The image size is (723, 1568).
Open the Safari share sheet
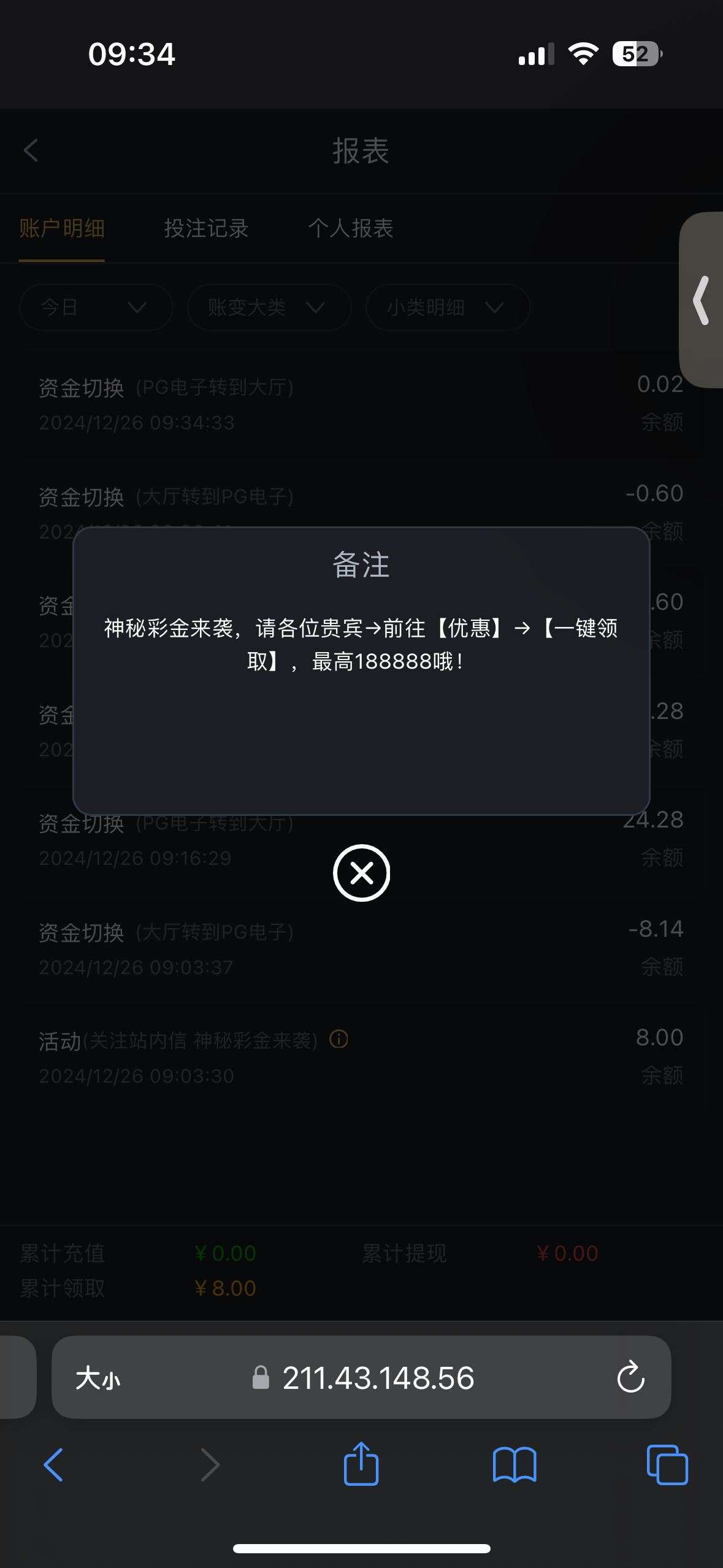(x=361, y=1464)
